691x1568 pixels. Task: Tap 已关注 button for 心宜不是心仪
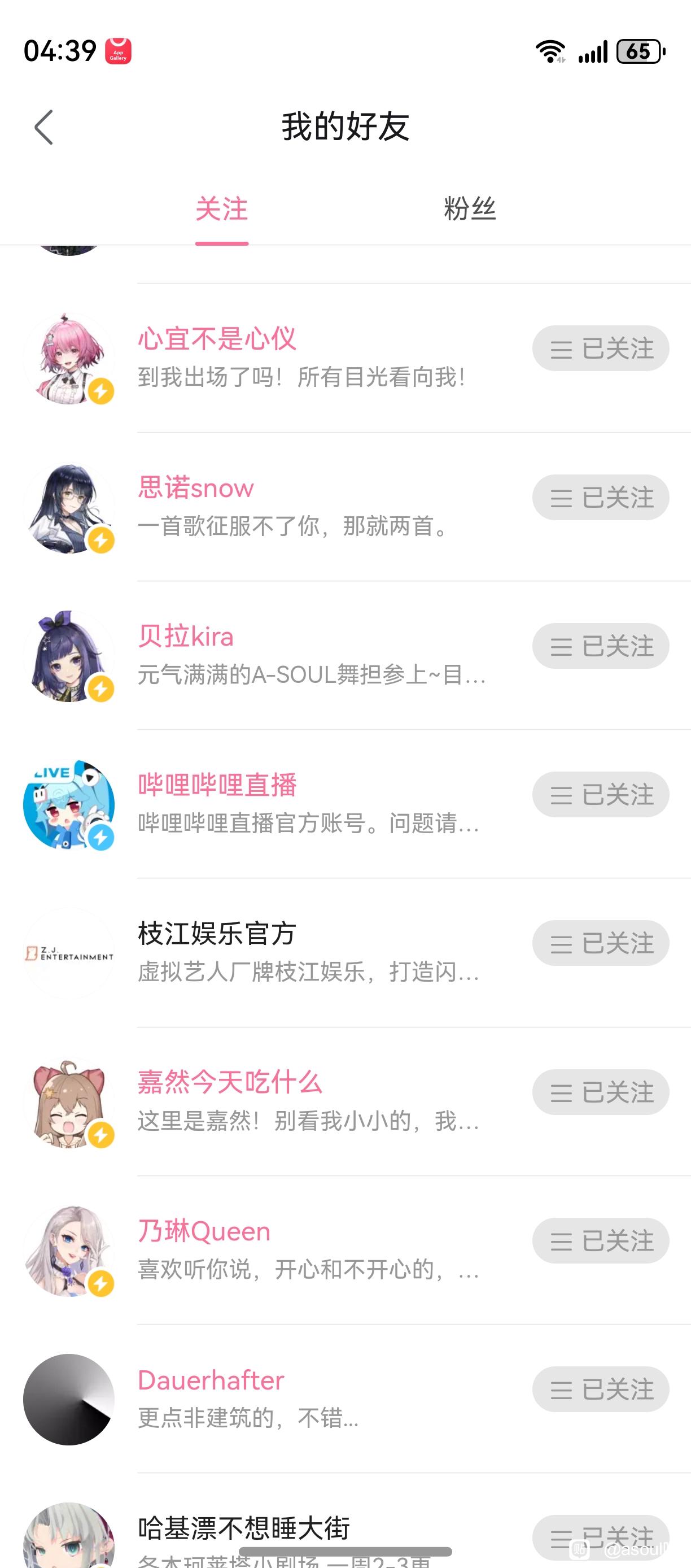click(600, 349)
